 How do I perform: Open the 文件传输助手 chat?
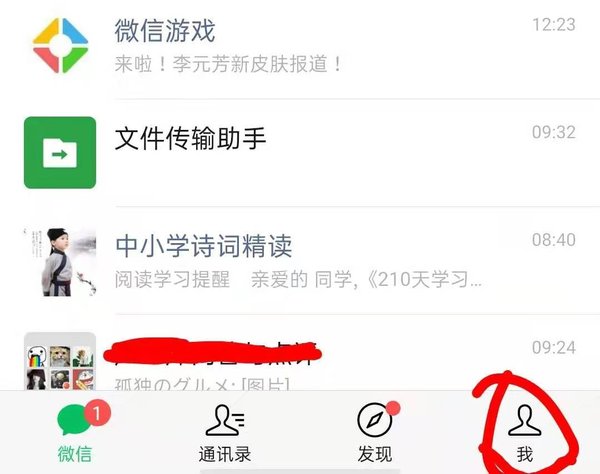[300, 152]
